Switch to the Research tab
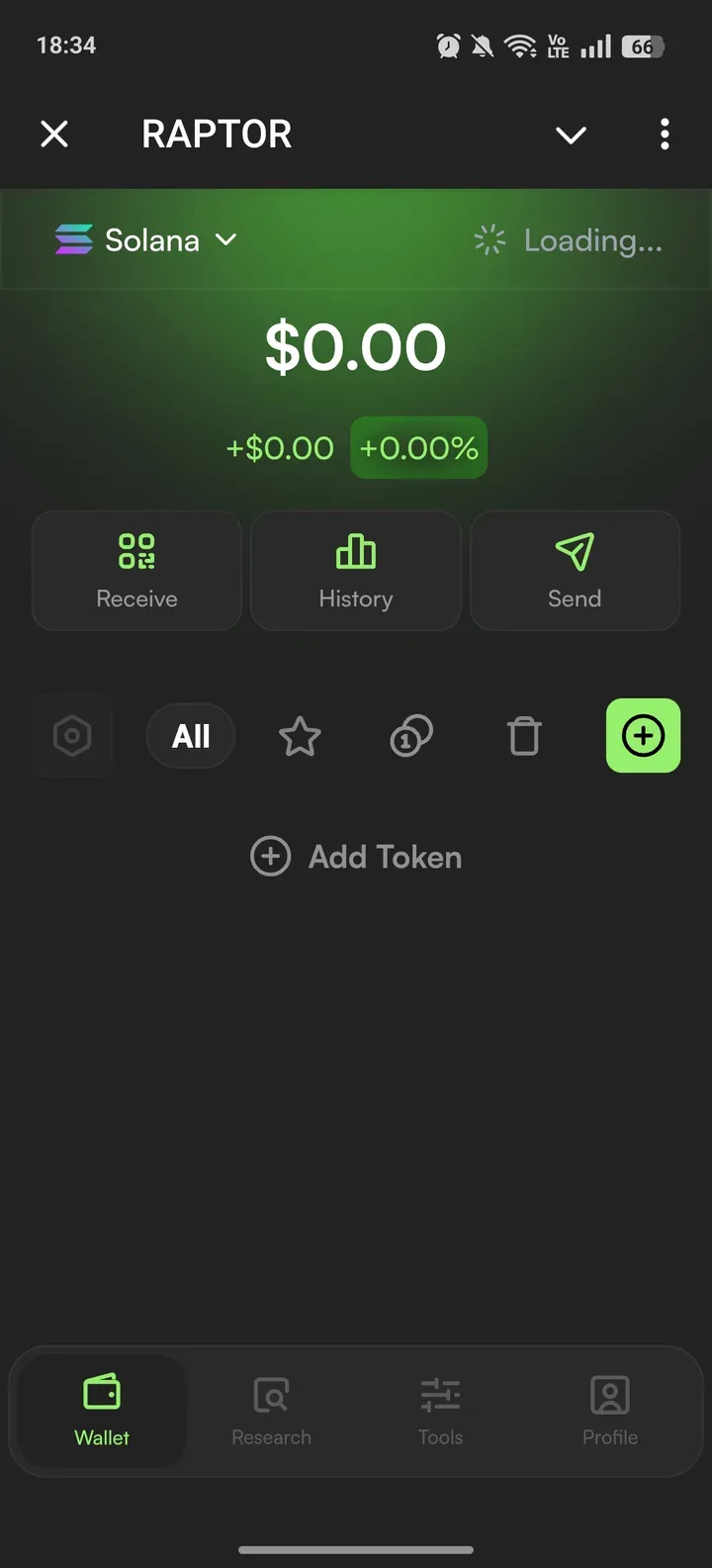The height and width of the screenshot is (1568, 712). click(x=271, y=1411)
